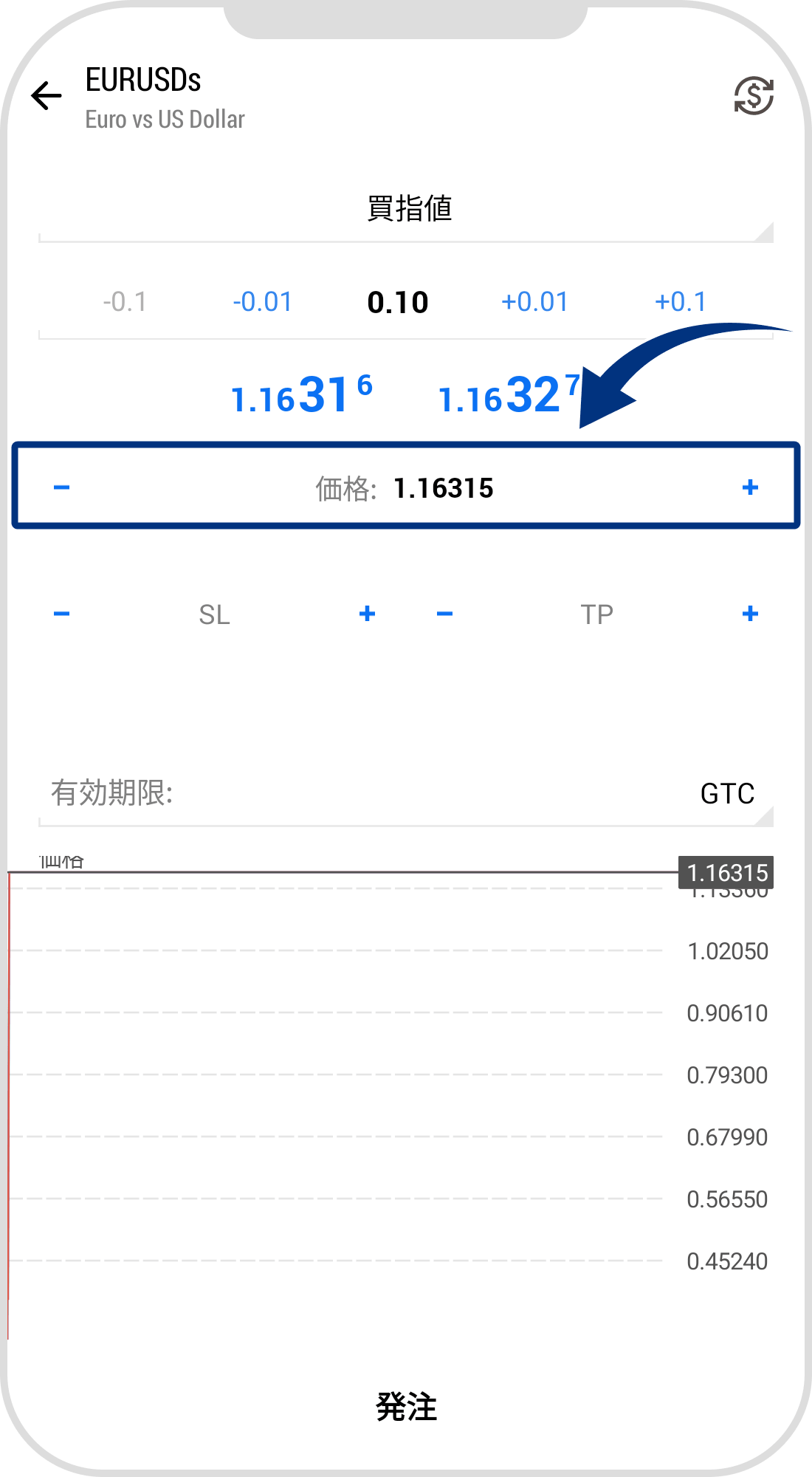This screenshot has width=812, height=1477.
Task: Increase the TP value
Action: [x=751, y=613]
